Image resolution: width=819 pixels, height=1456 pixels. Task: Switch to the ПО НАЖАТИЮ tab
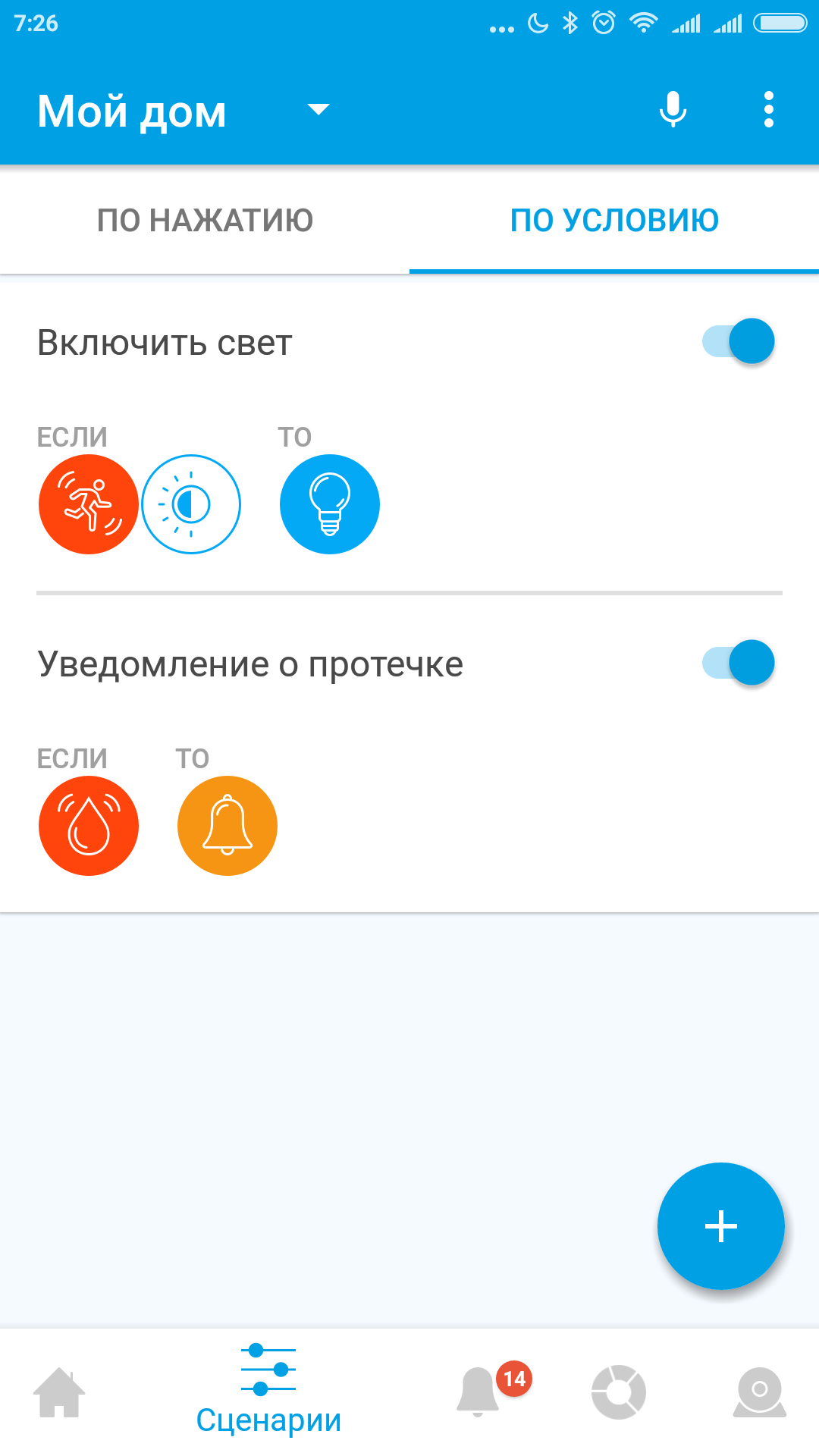[x=205, y=221]
